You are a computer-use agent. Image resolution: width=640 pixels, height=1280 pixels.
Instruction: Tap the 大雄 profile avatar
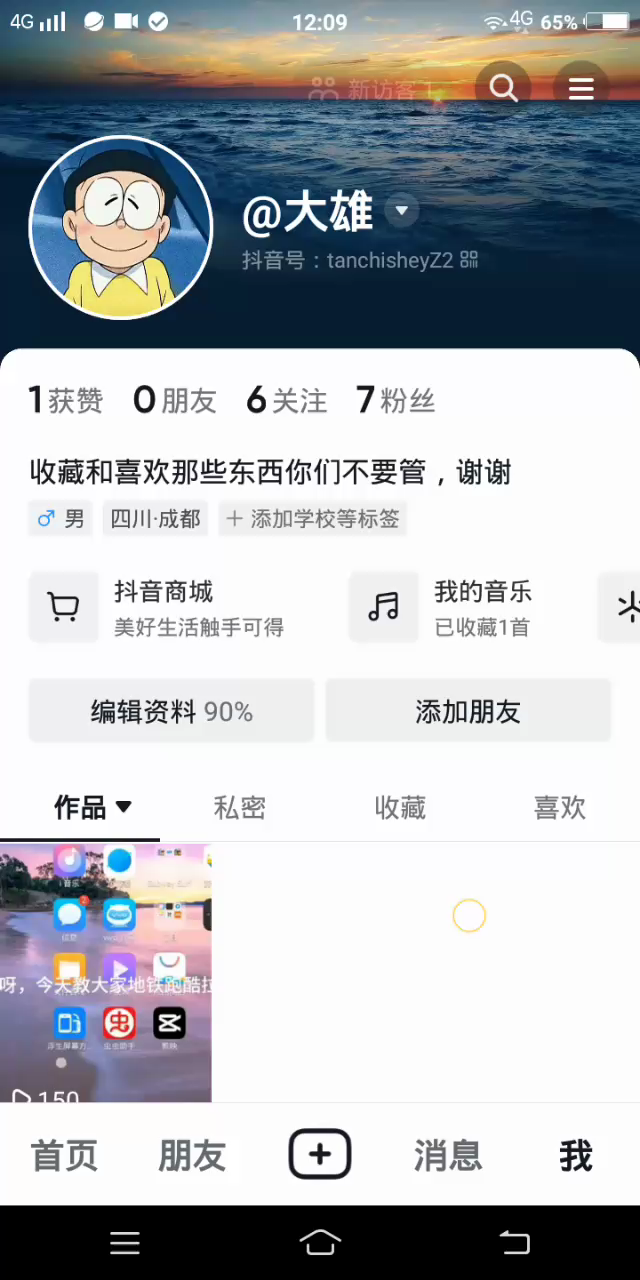pos(121,228)
